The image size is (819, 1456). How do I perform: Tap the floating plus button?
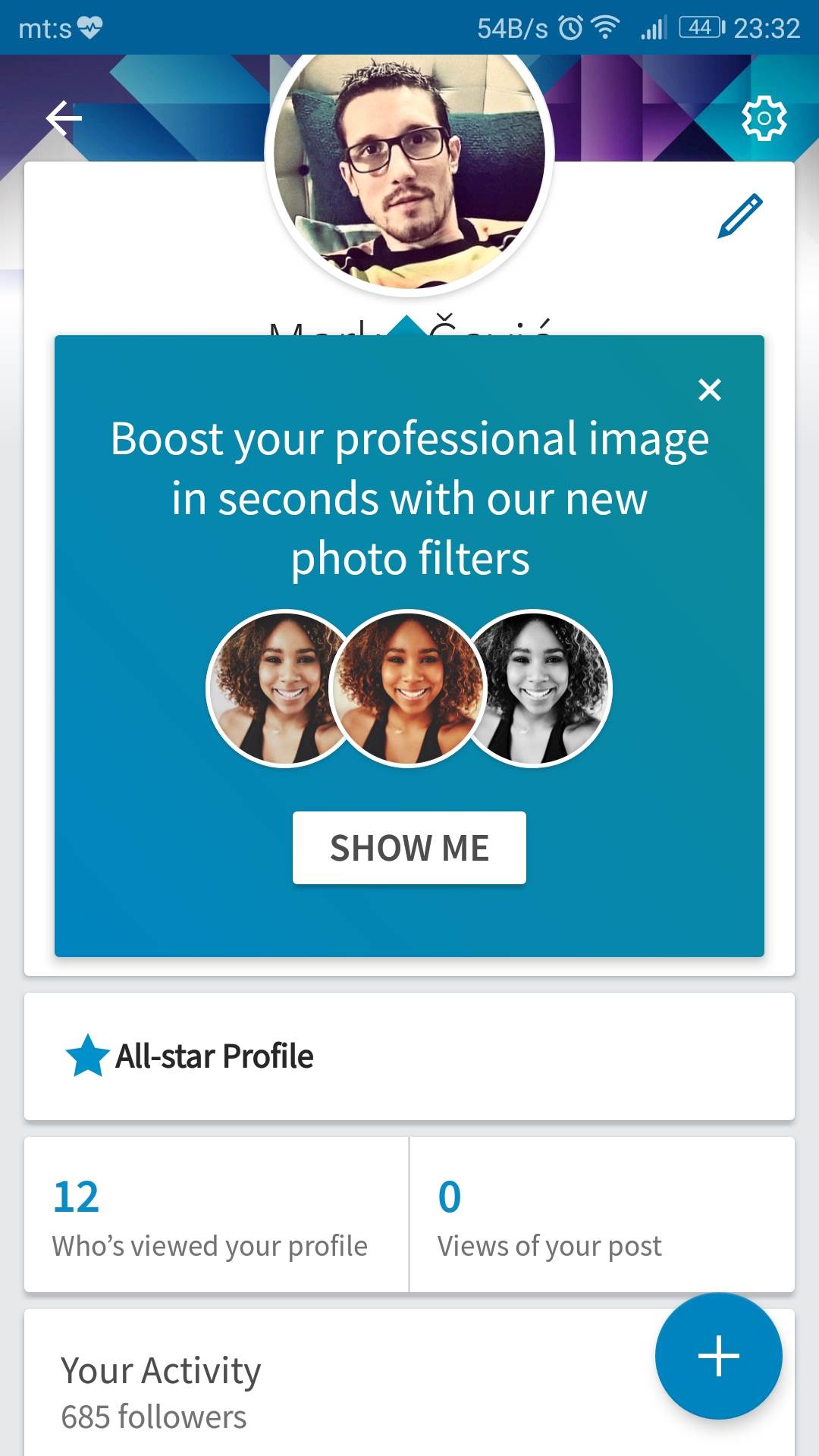718,1356
